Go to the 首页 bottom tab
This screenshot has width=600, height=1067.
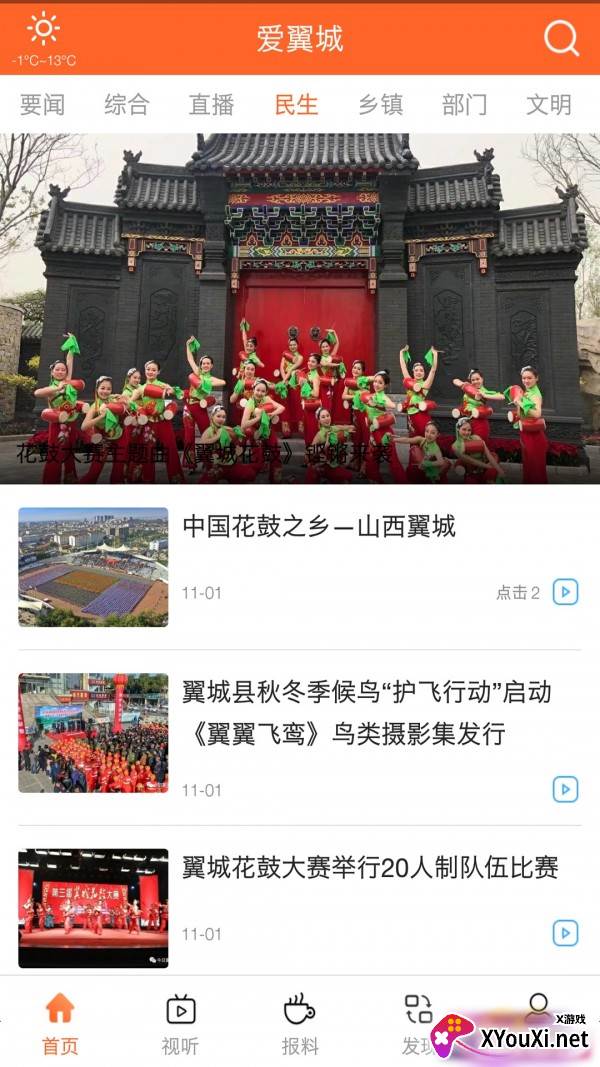coord(60,1023)
